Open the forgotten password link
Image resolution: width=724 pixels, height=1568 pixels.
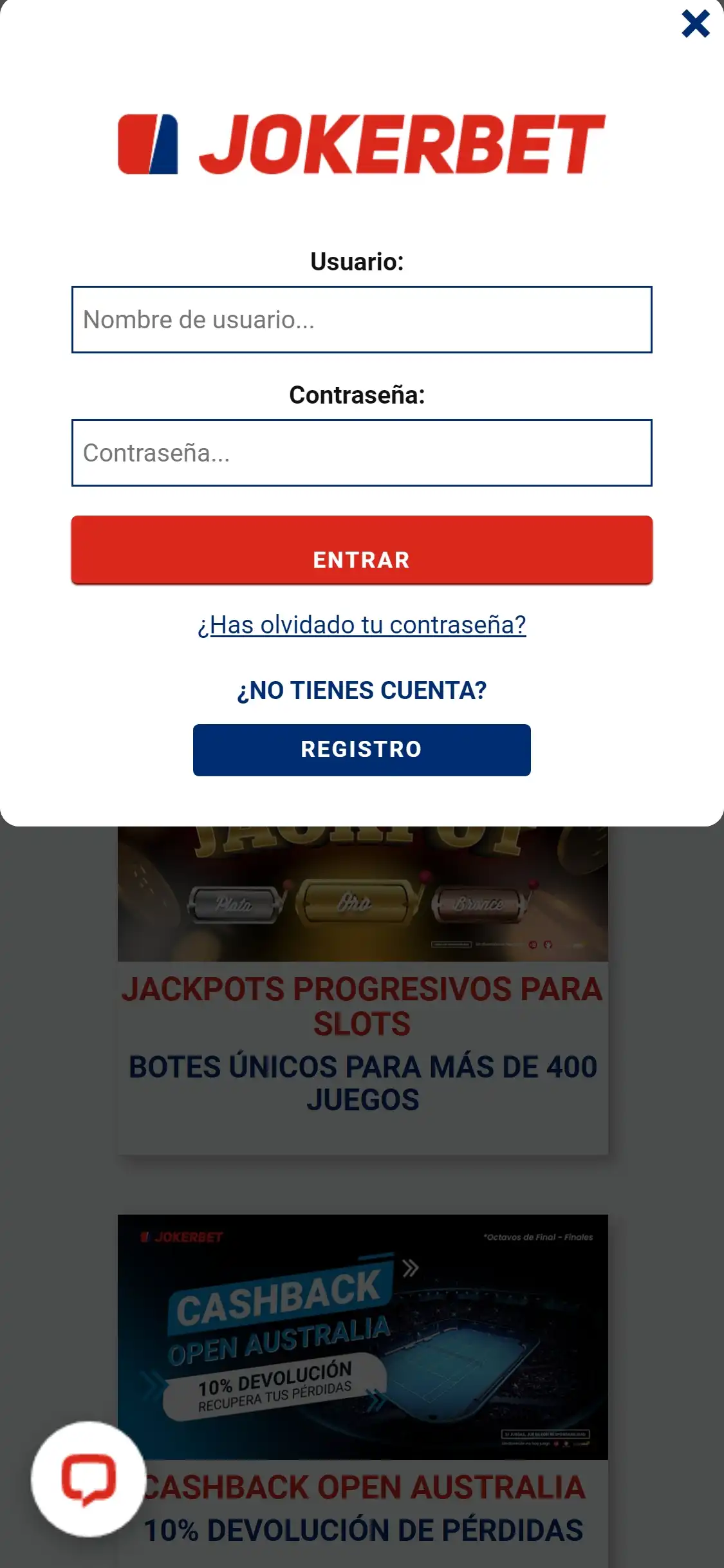(362, 625)
